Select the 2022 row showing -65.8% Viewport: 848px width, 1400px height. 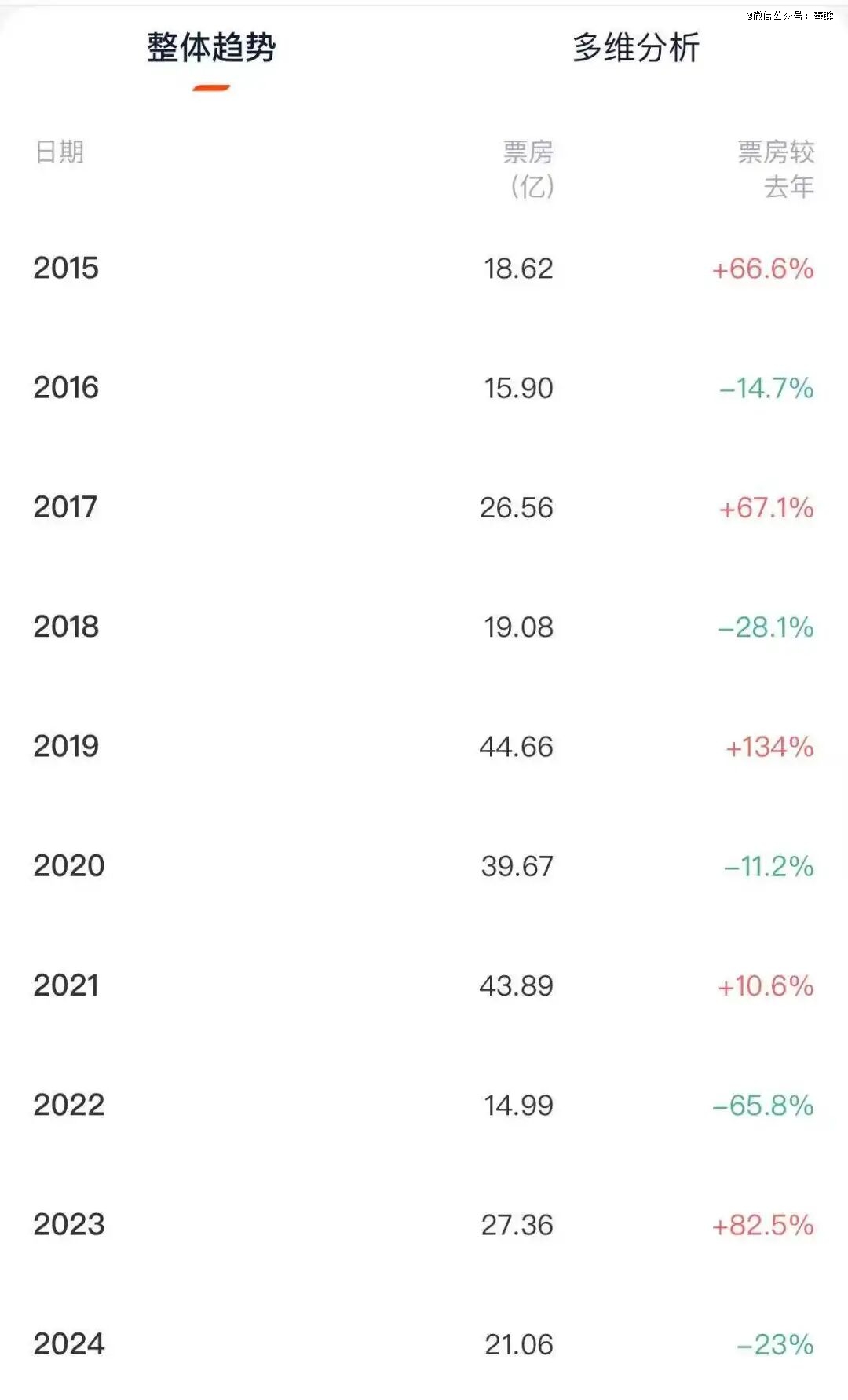point(68,1106)
